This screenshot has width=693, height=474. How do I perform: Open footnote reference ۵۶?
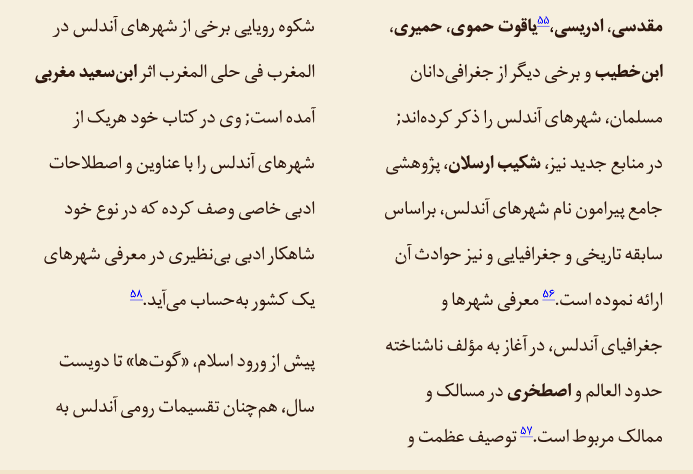point(548,294)
